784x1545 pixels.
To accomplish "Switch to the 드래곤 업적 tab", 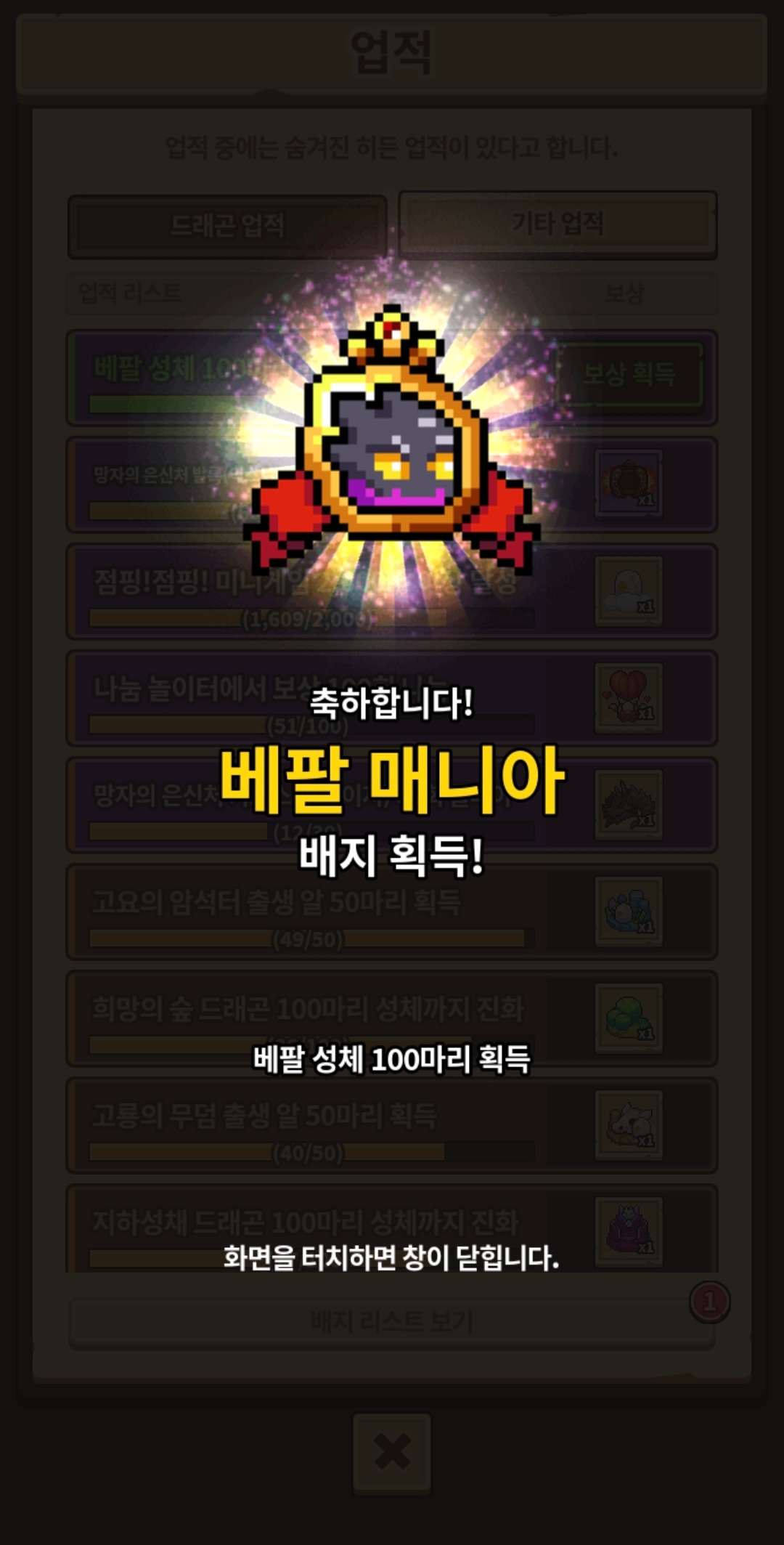I will [227, 226].
